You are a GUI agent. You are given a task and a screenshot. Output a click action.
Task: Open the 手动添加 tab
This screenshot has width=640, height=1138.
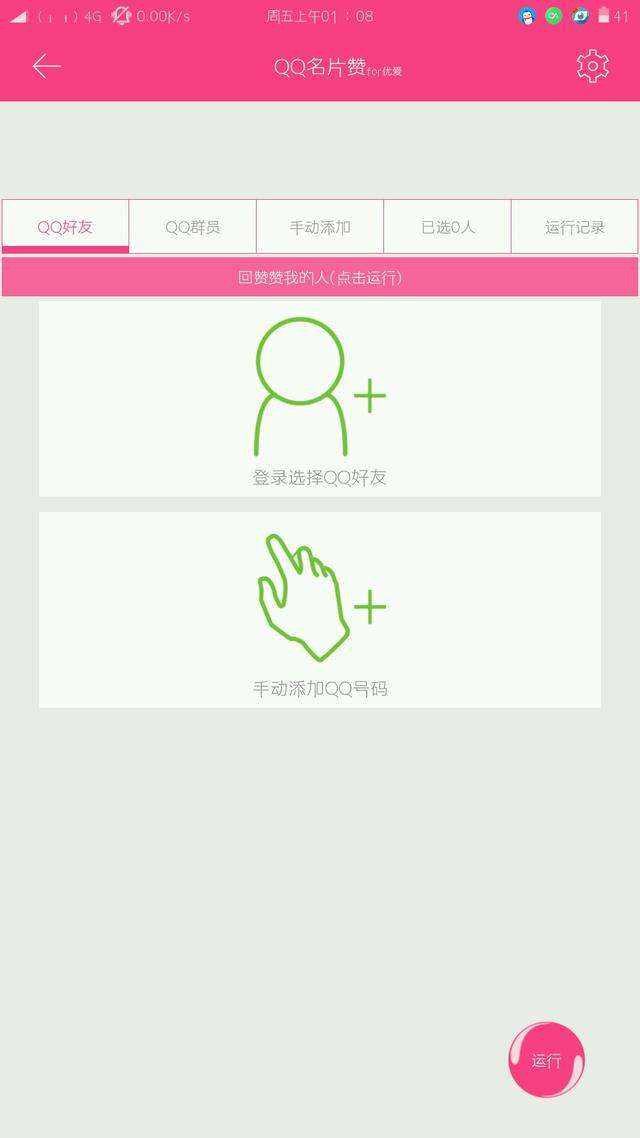[x=320, y=227]
